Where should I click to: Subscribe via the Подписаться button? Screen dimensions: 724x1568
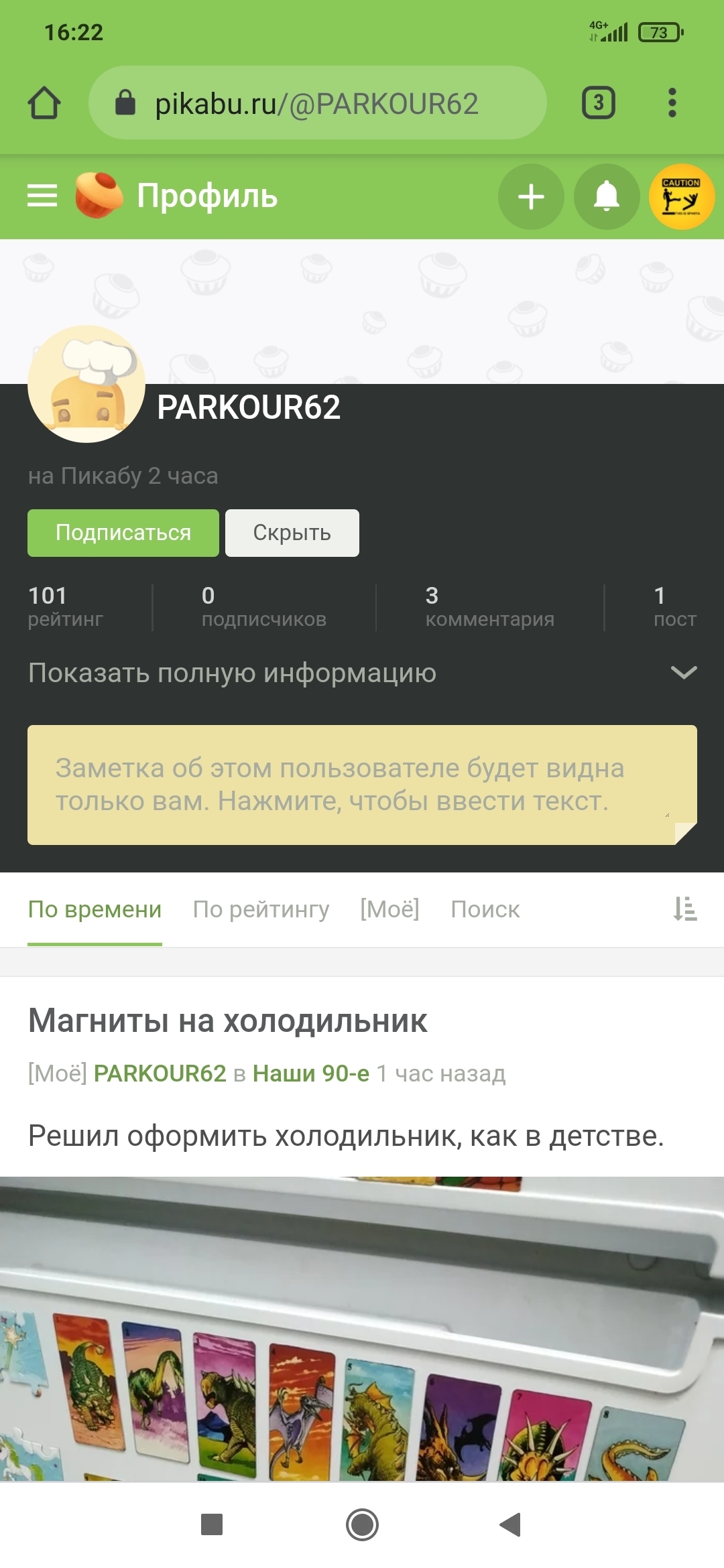click(123, 533)
